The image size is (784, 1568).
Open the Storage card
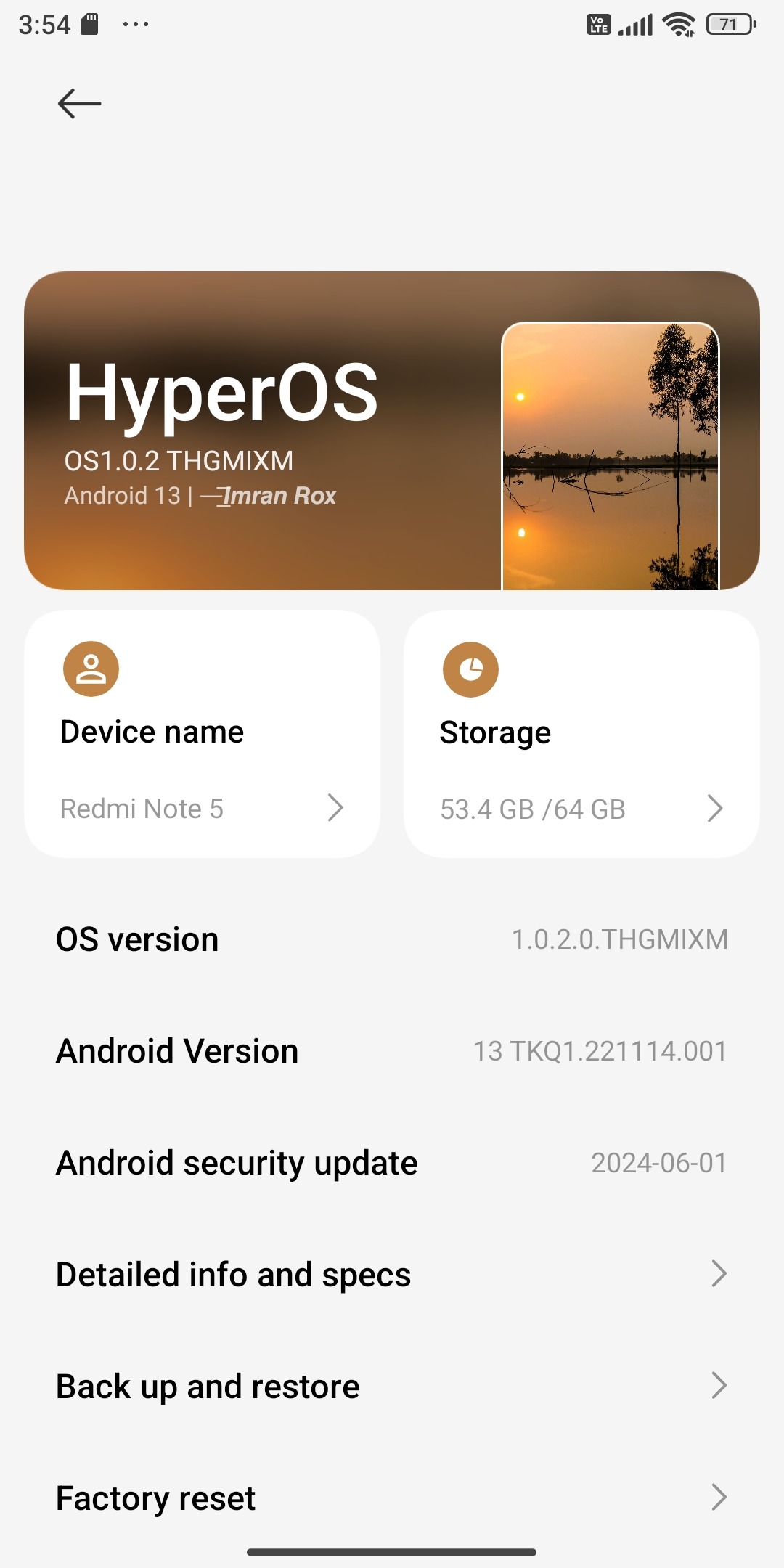(581, 734)
